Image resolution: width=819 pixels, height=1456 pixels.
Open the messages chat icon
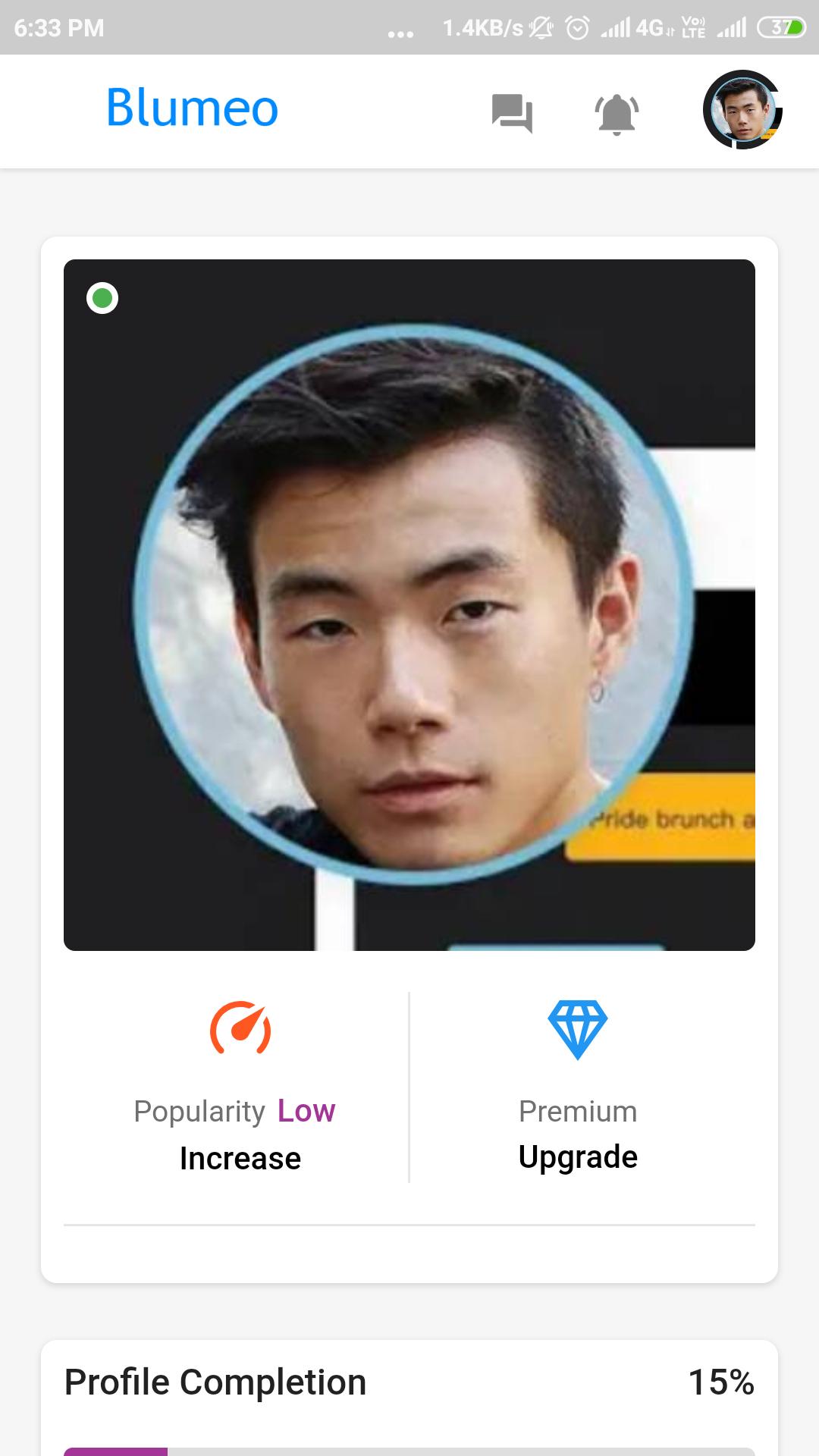tap(512, 113)
